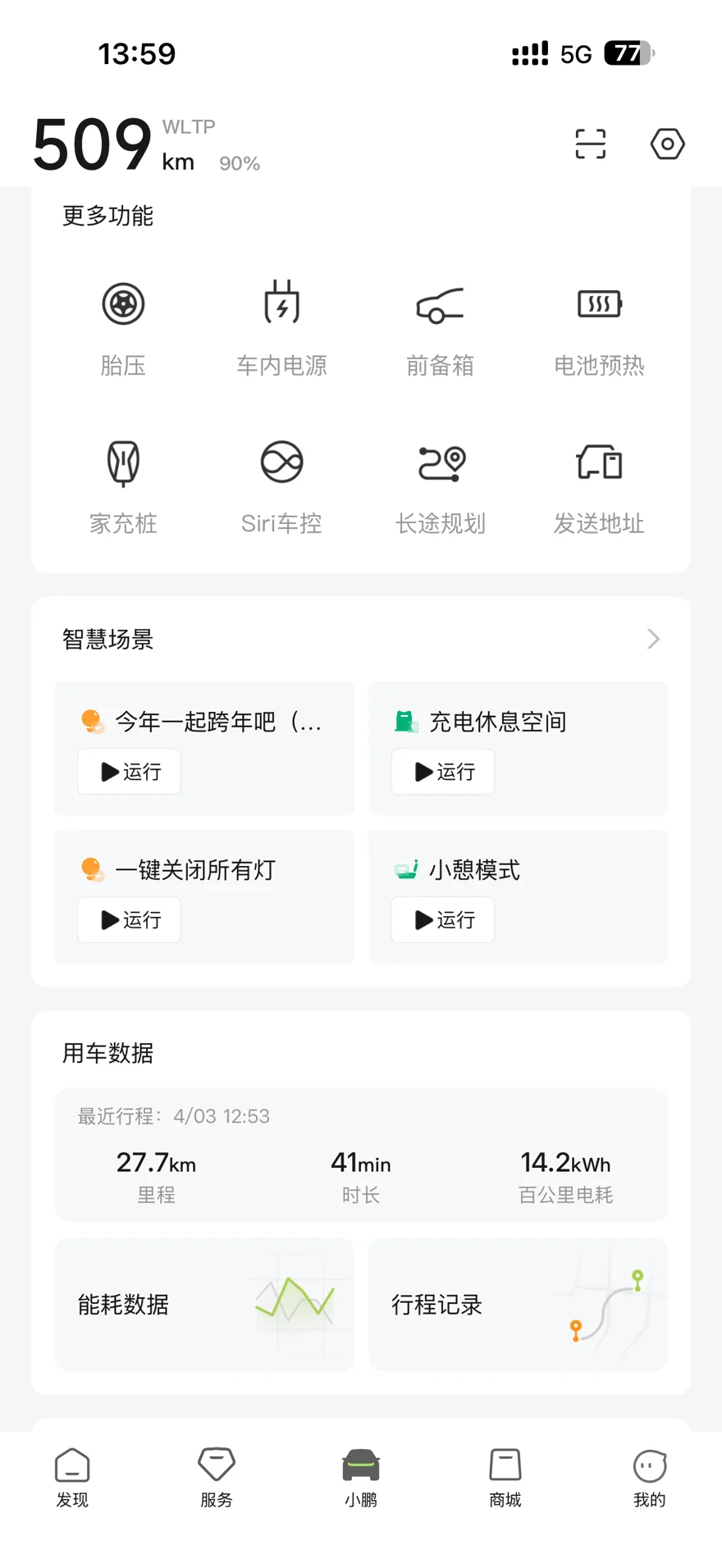
Task: Switch to the 发现 tab
Action: [x=72, y=1477]
